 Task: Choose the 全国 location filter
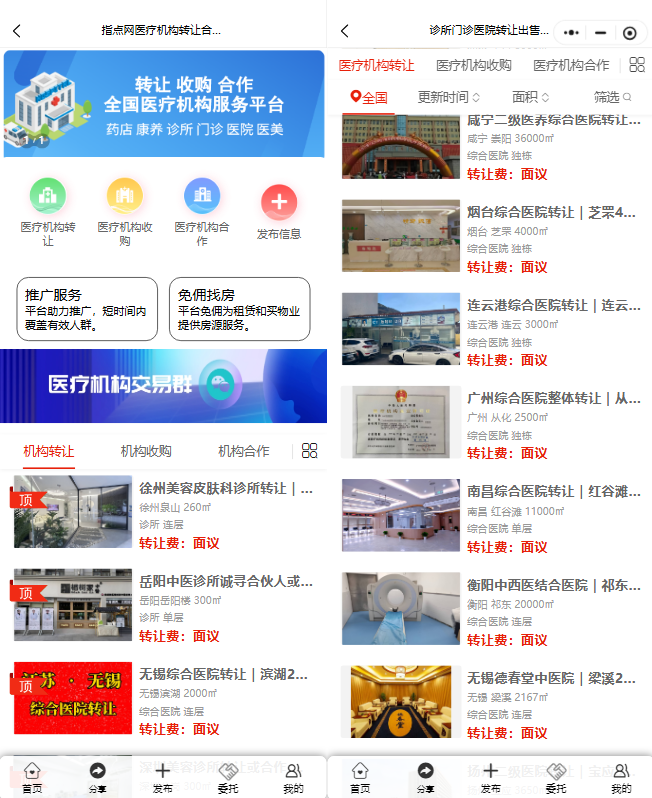tap(368, 97)
